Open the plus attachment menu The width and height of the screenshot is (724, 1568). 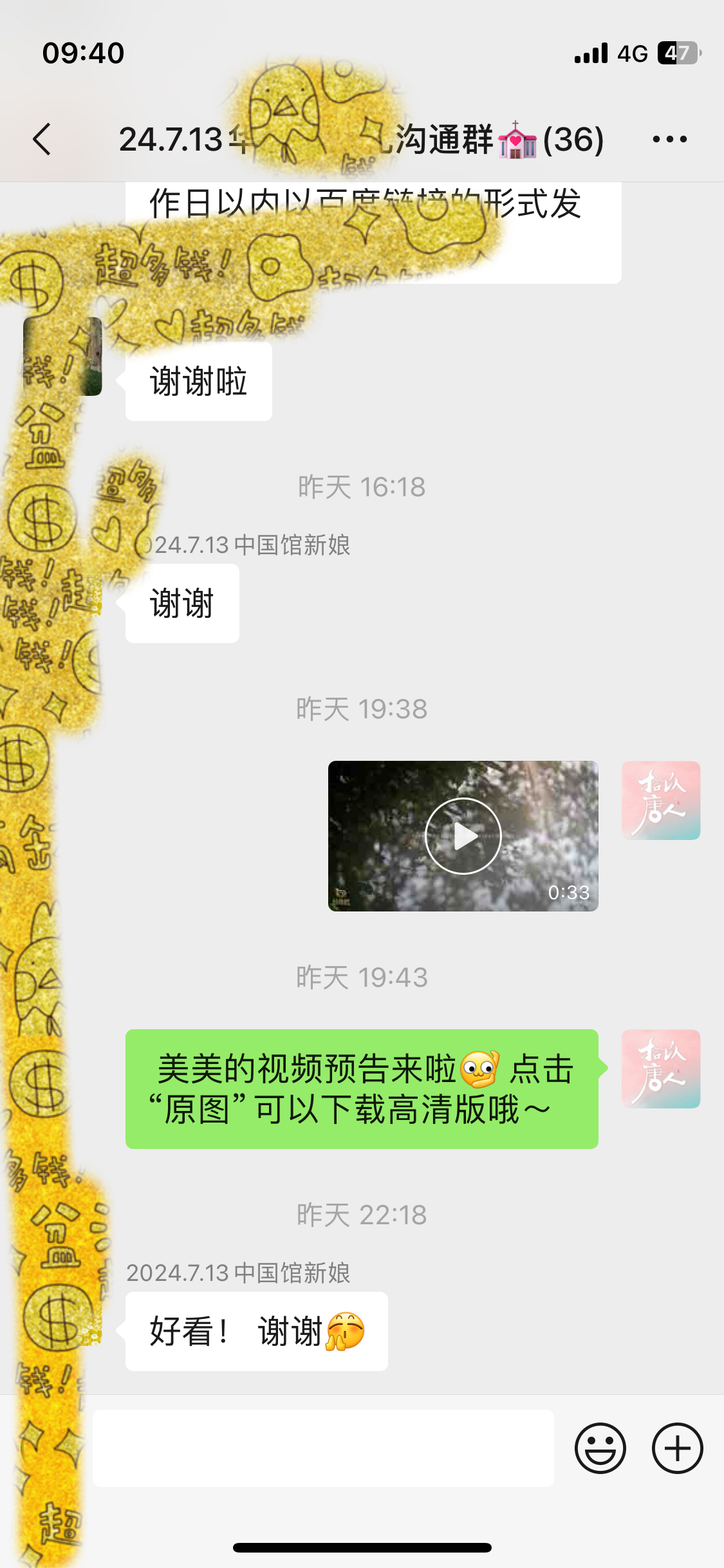click(x=677, y=1448)
